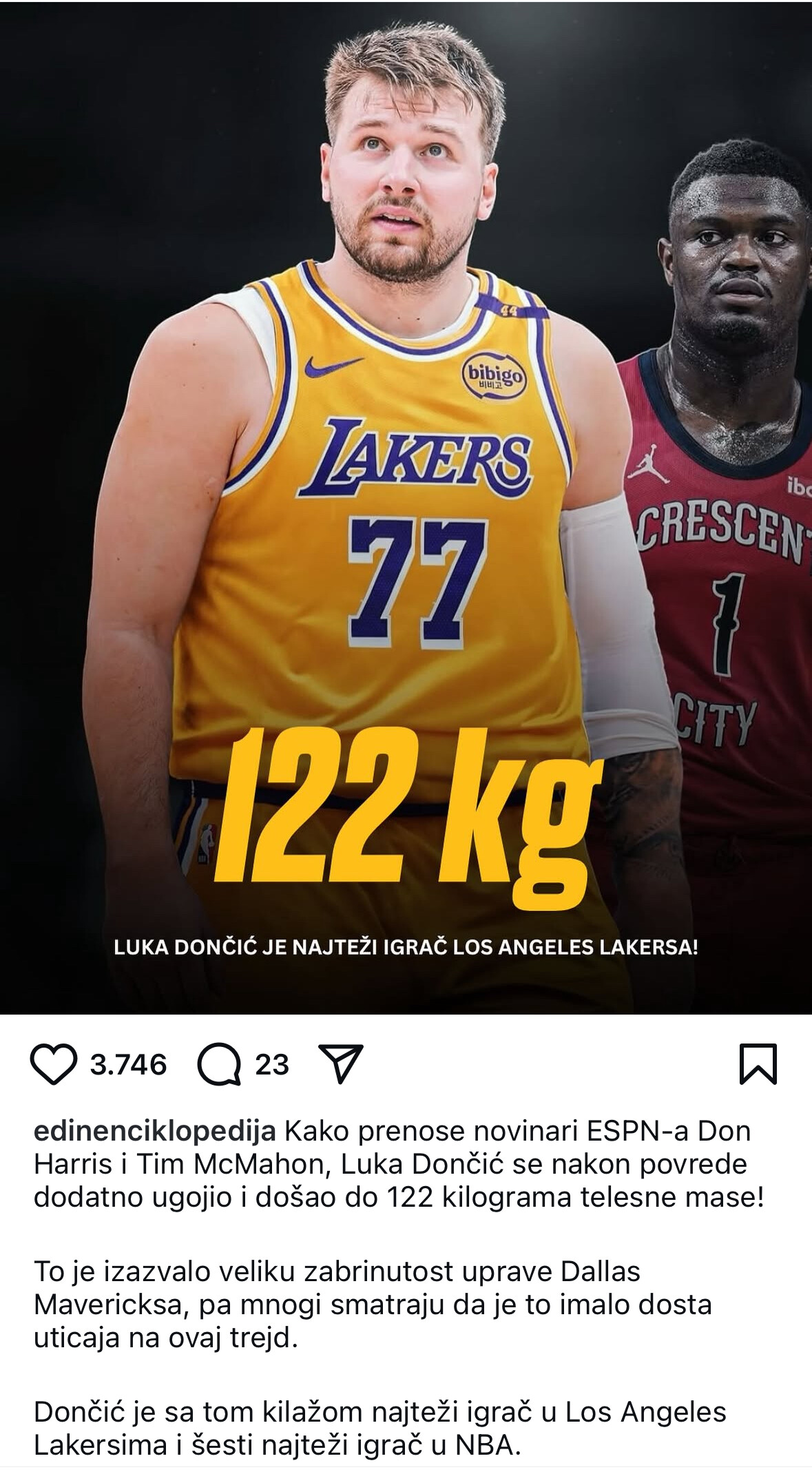Save the post using the bookmark icon
This screenshot has height=1474, width=812.
758,1064
